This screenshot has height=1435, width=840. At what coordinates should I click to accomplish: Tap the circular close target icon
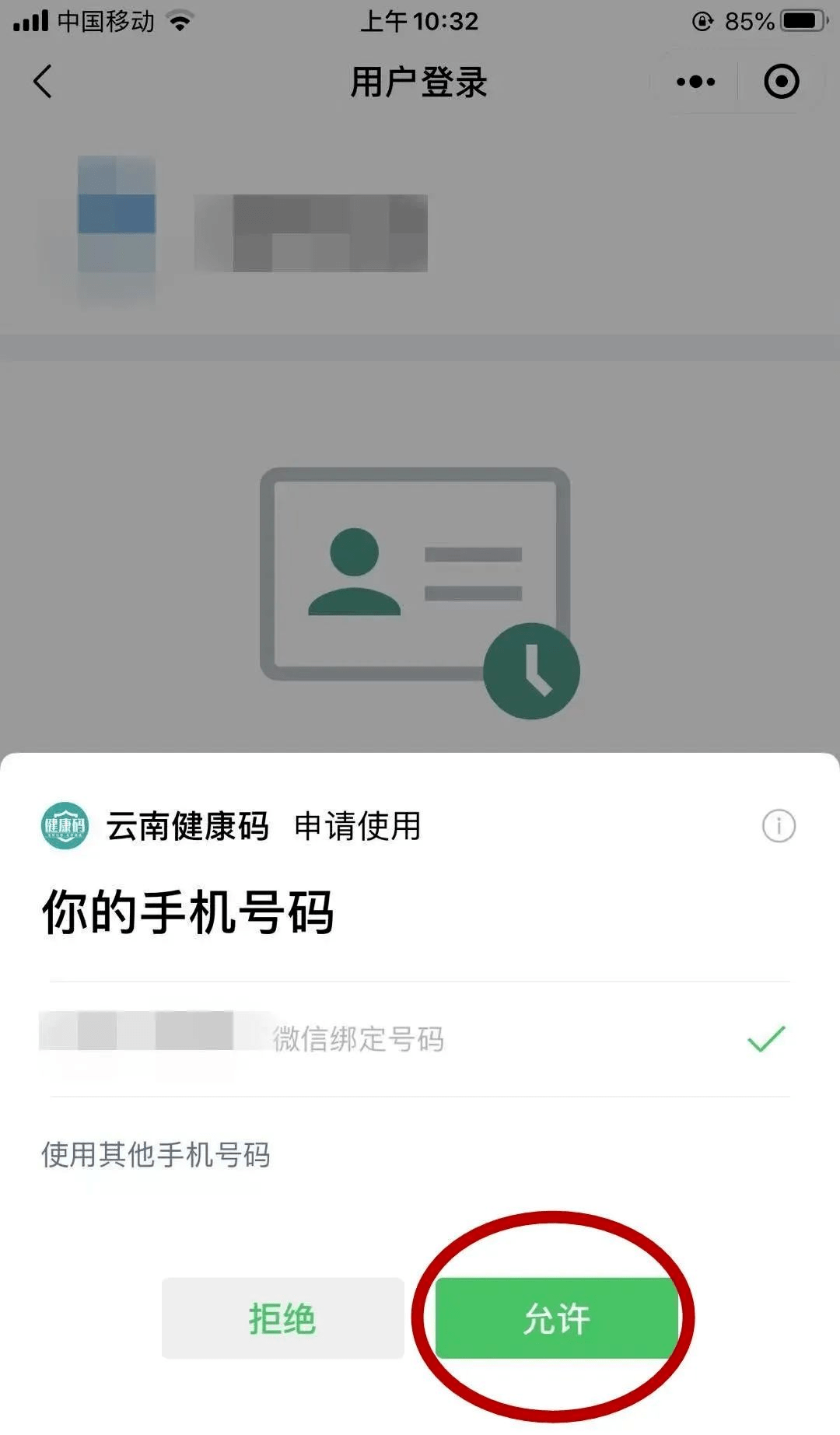click(x=780, y=80)
